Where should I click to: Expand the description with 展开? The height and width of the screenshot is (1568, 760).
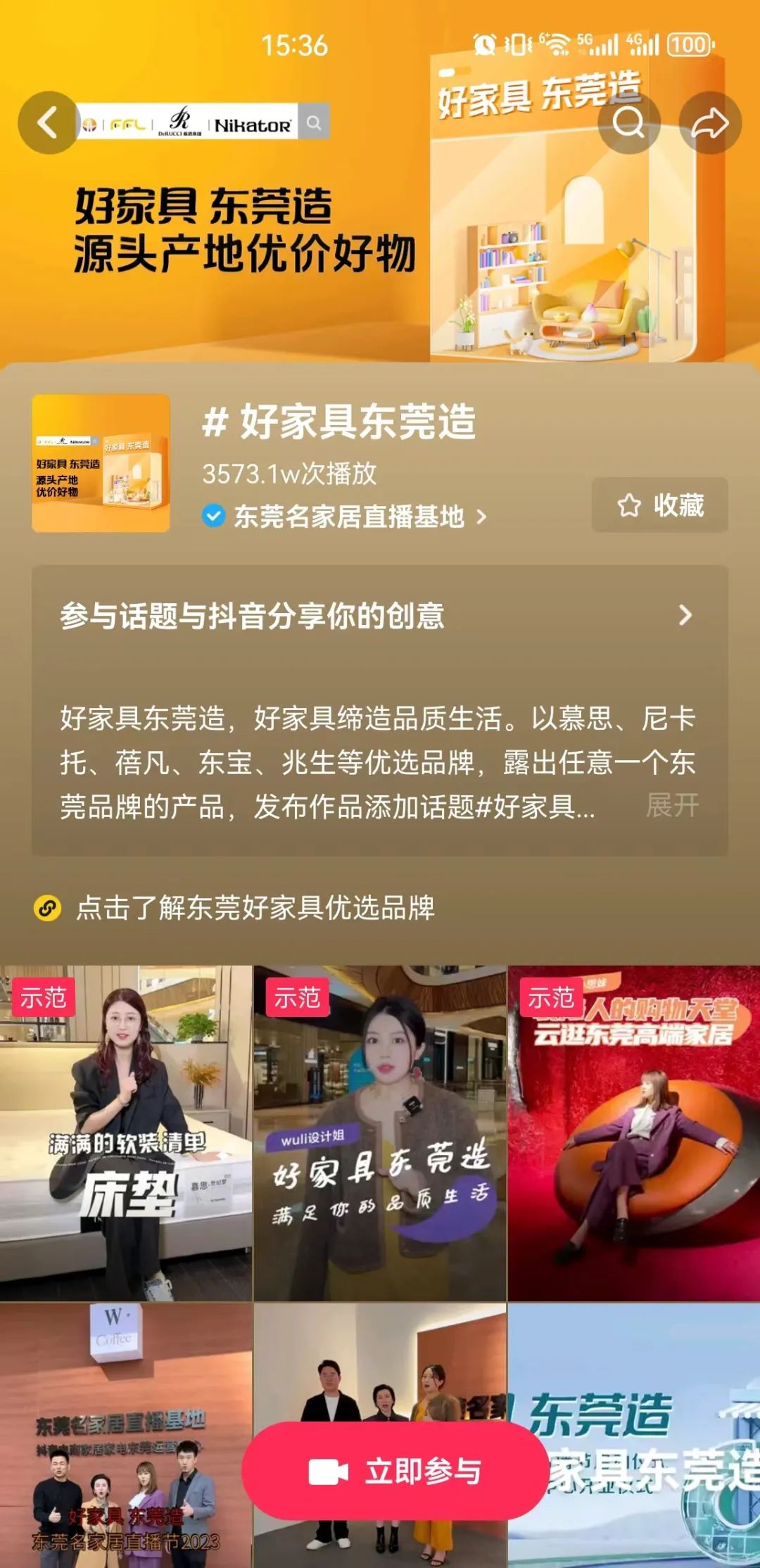click(x=672, y=806)
